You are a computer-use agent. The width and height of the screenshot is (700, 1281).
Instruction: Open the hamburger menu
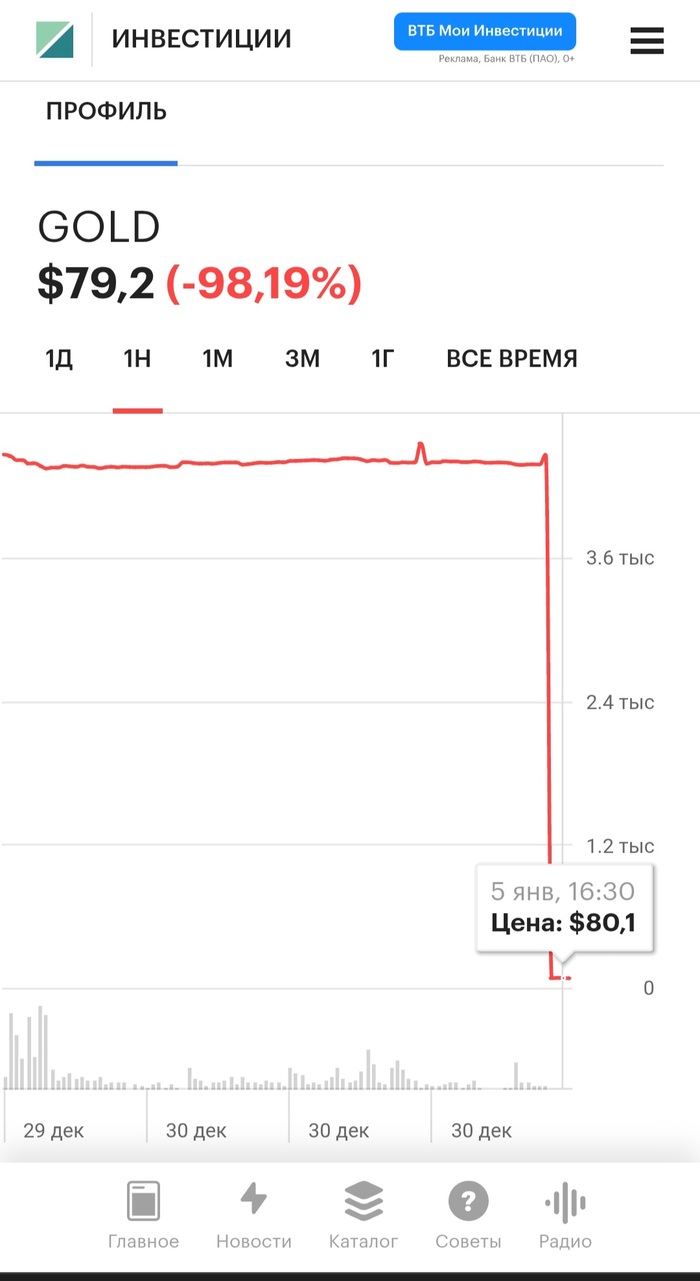pos(647,40)
